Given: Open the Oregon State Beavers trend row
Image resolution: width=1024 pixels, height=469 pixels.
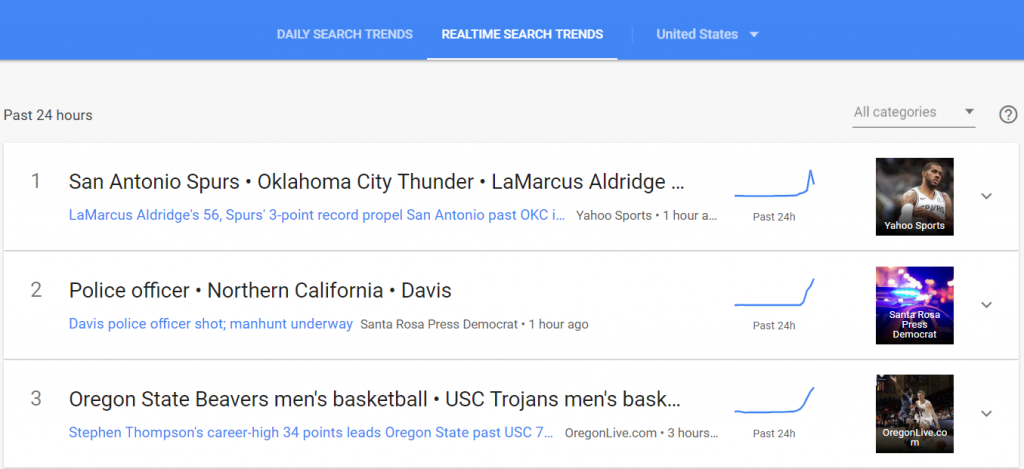Looking at the screenshot, I should [375, 400].
